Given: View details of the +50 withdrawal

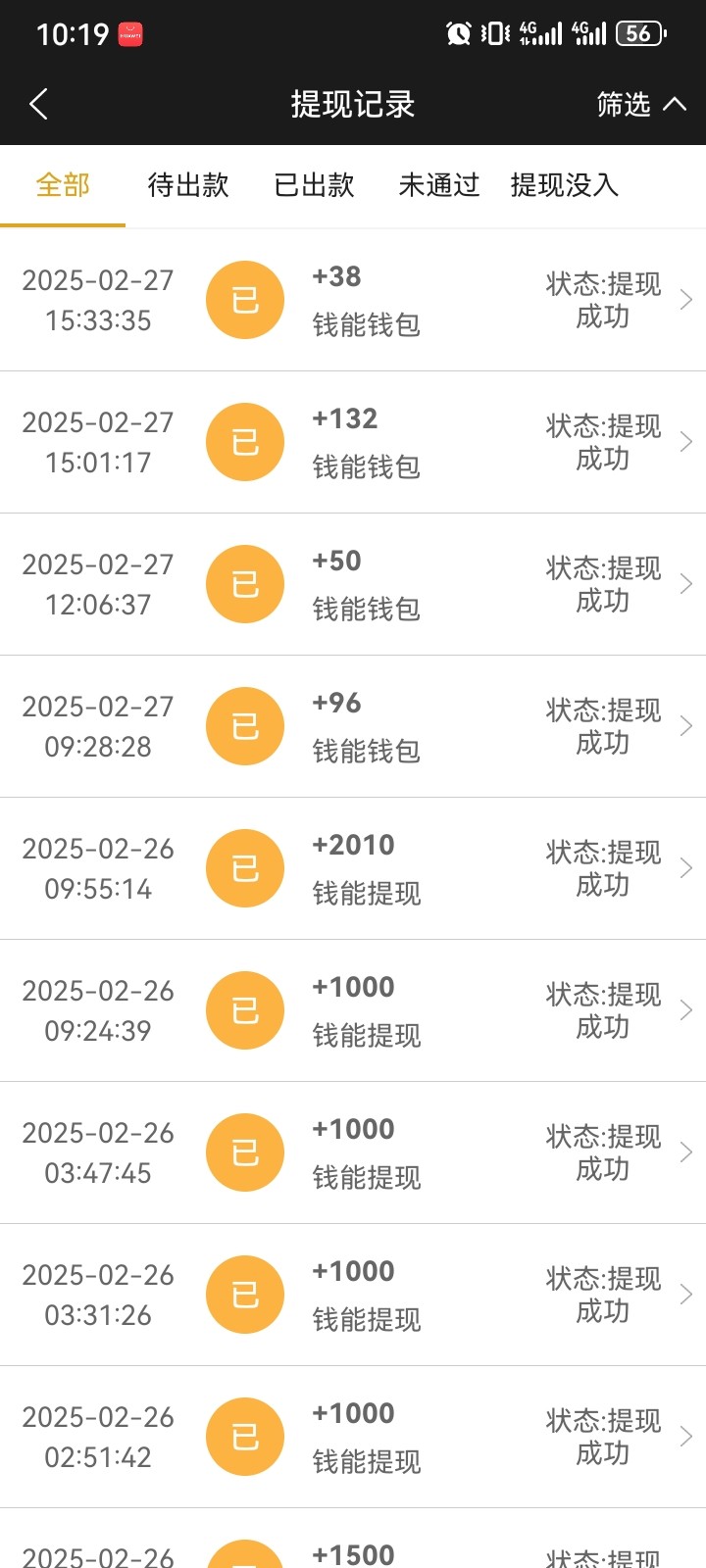Looking at the screenshot, I should (x=353, y=584).
